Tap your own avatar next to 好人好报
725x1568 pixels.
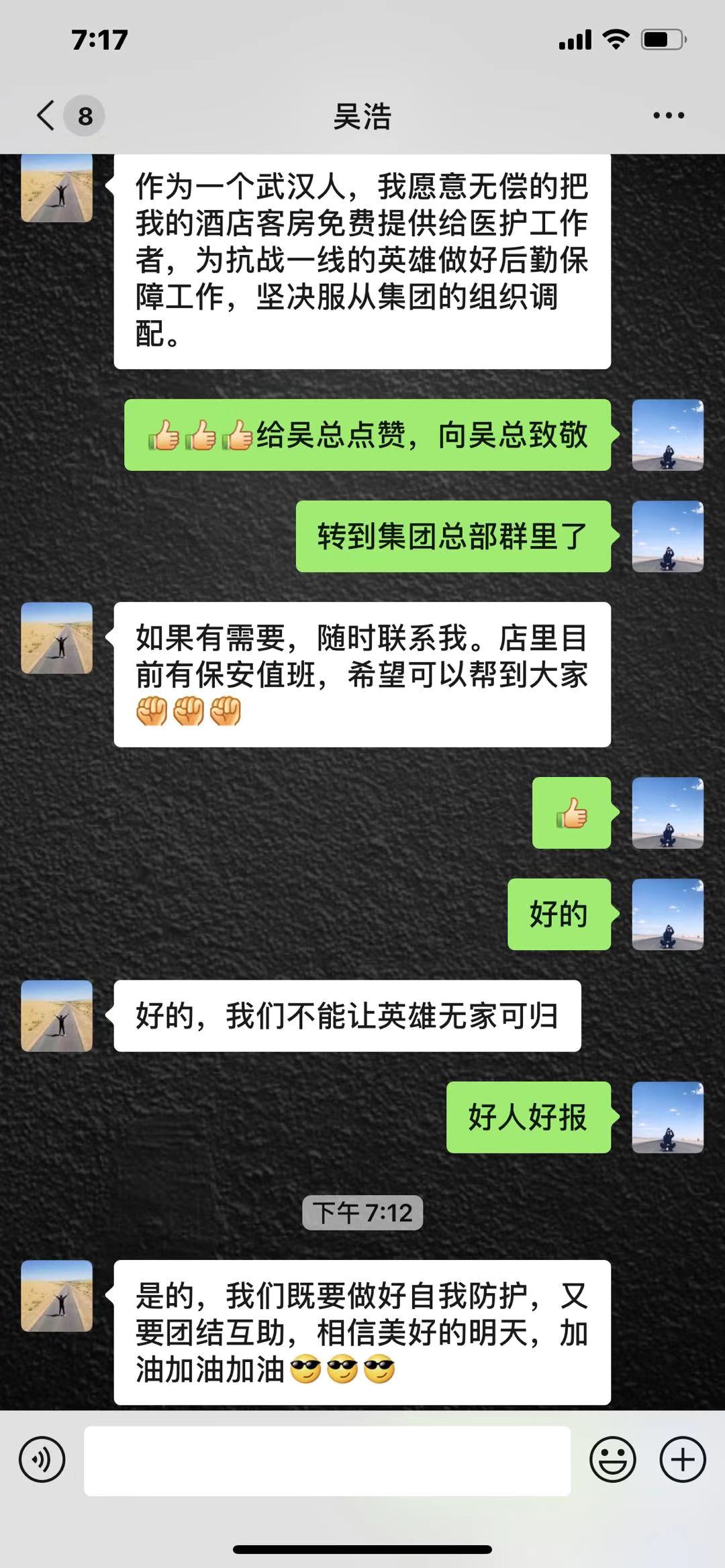[667, 1117]
